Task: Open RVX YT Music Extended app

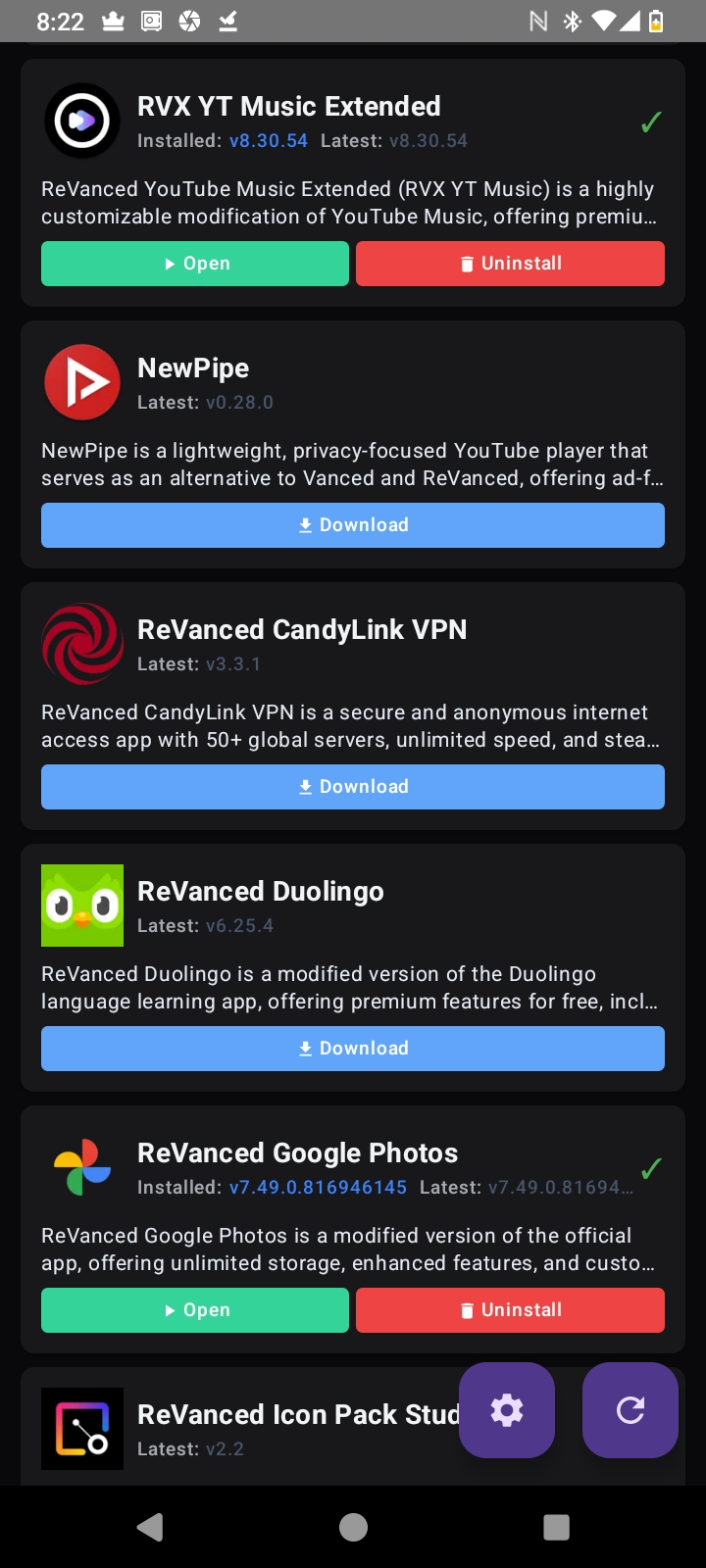Action: coord(194,264)
